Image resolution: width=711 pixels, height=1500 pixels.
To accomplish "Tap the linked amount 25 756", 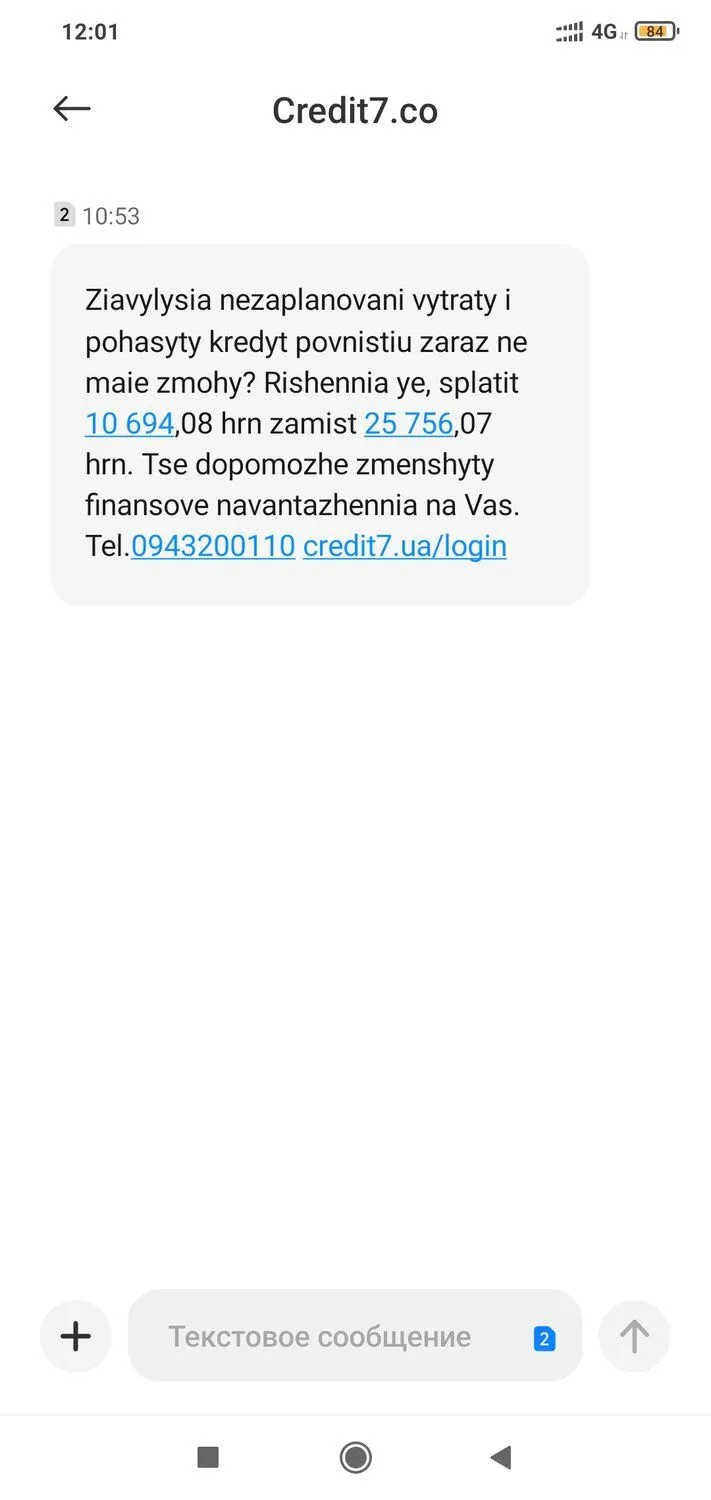I will [x=409, y=424].
